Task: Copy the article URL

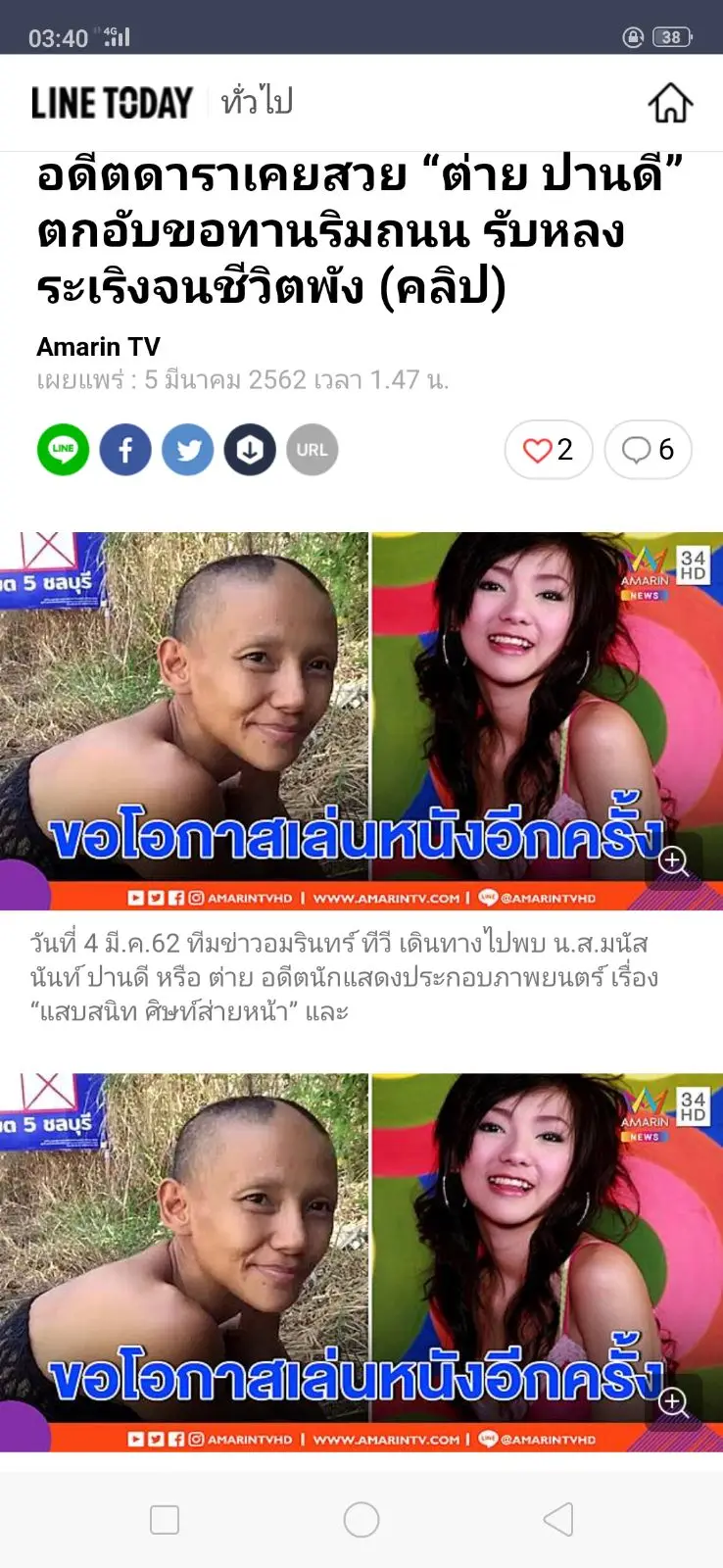Action: [x=312, y=450]
